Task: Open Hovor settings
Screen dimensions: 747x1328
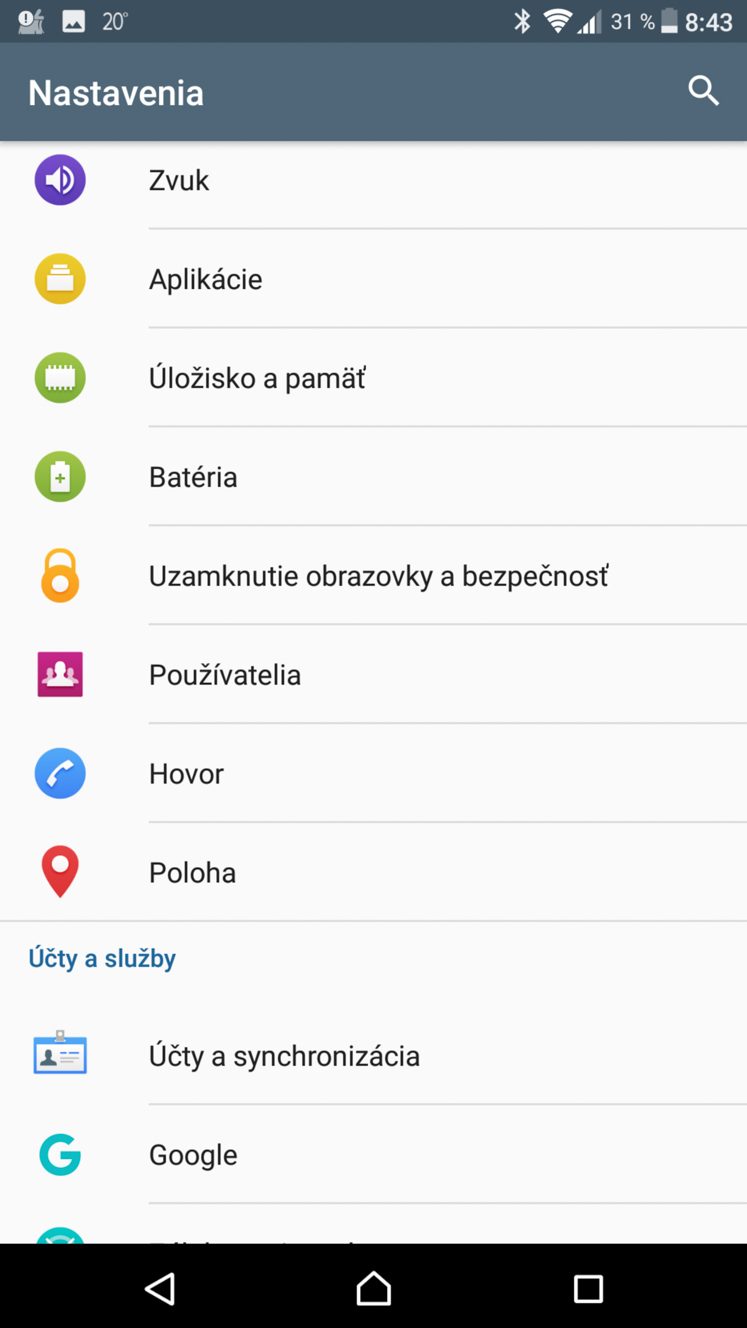Action: click(x=373, y=774)
